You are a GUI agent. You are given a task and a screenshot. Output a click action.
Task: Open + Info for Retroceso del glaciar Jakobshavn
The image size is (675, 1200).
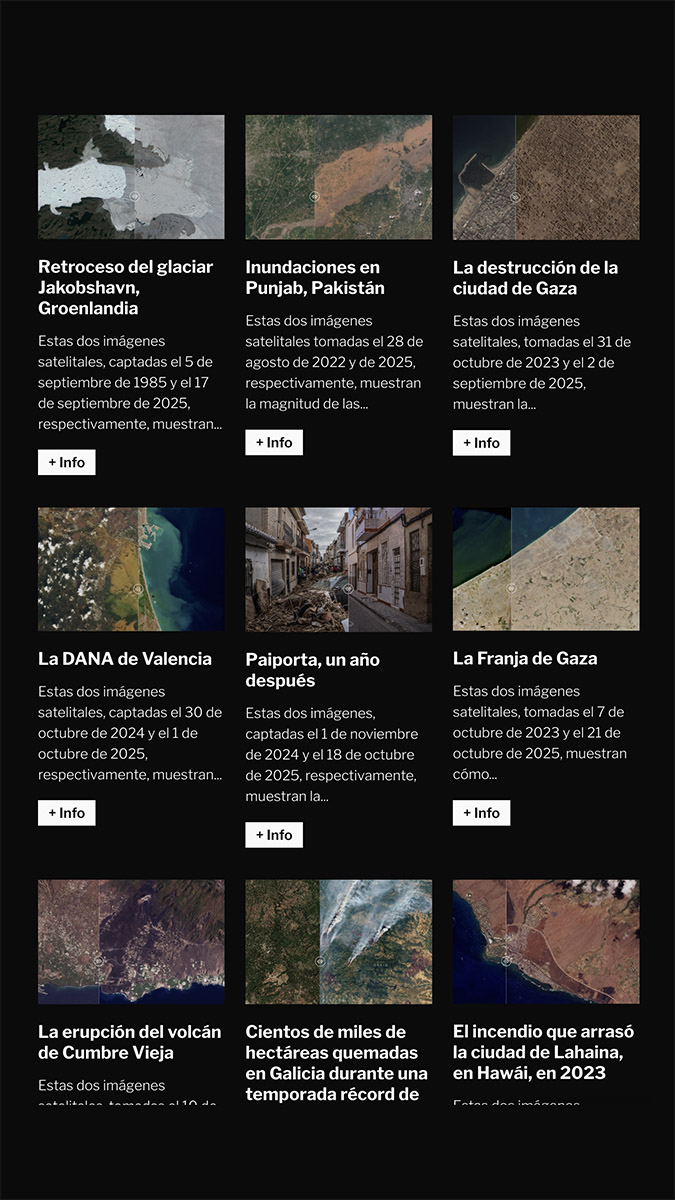click(67, 463)
